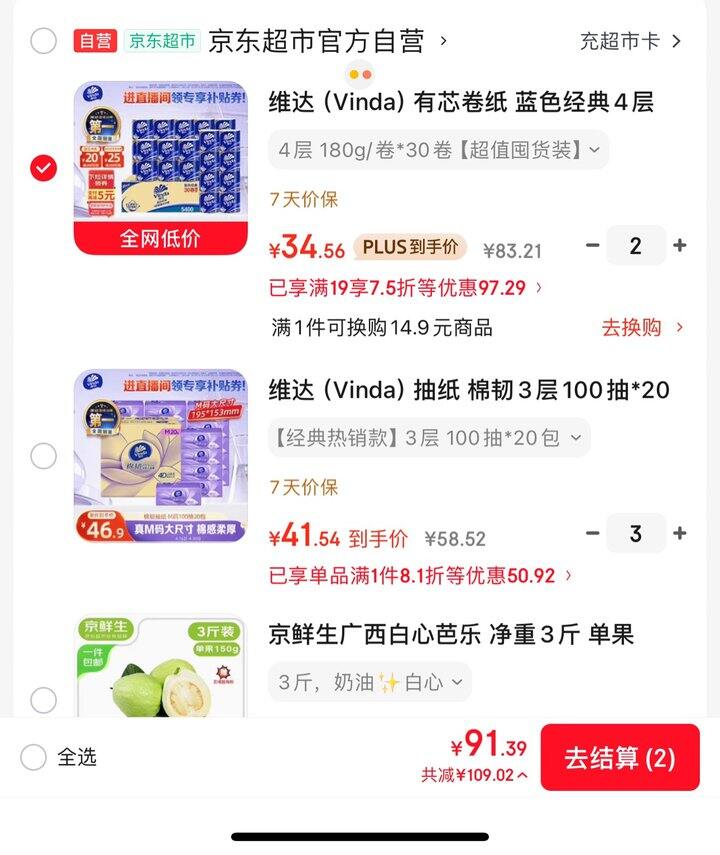The height and width of the screenshot is (855, 720).
Task: Open the 去换购 exchange purchase link
Action: 638,327
